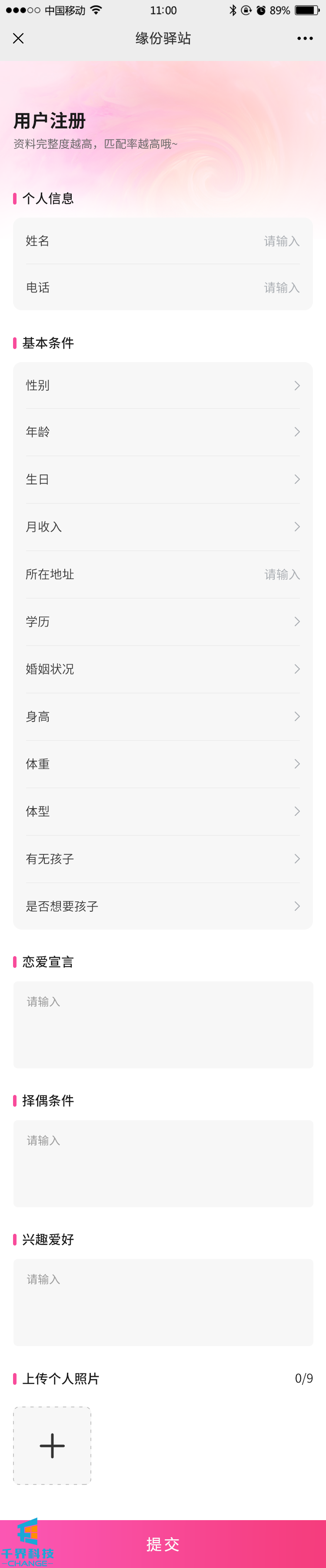This screenshot has width=326, height=1568.
Task: Choose 生日 date
Action: click(x=163, y=479)
